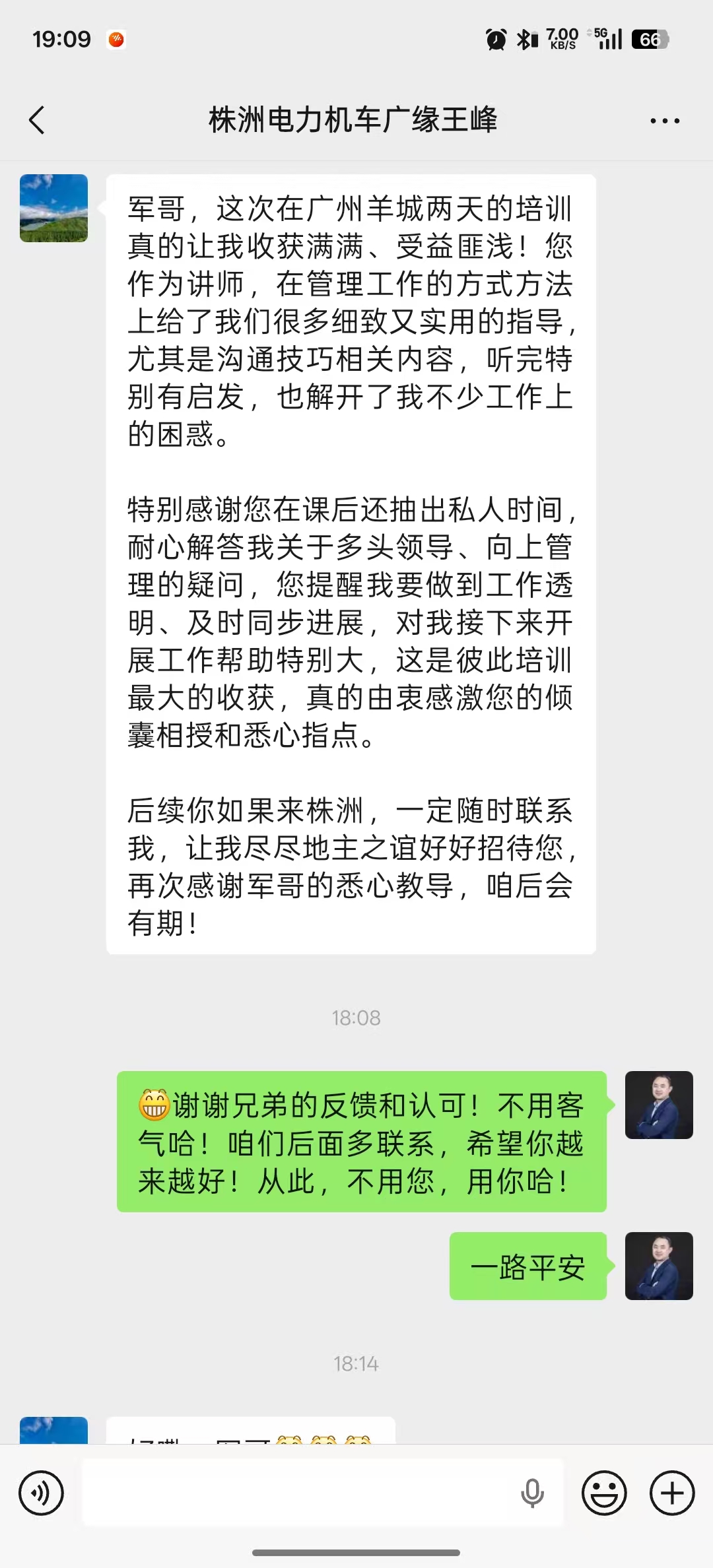Viewport: 713px width, 1568px height.
Task: Open the plus attachments menu
Action: 672,1493
